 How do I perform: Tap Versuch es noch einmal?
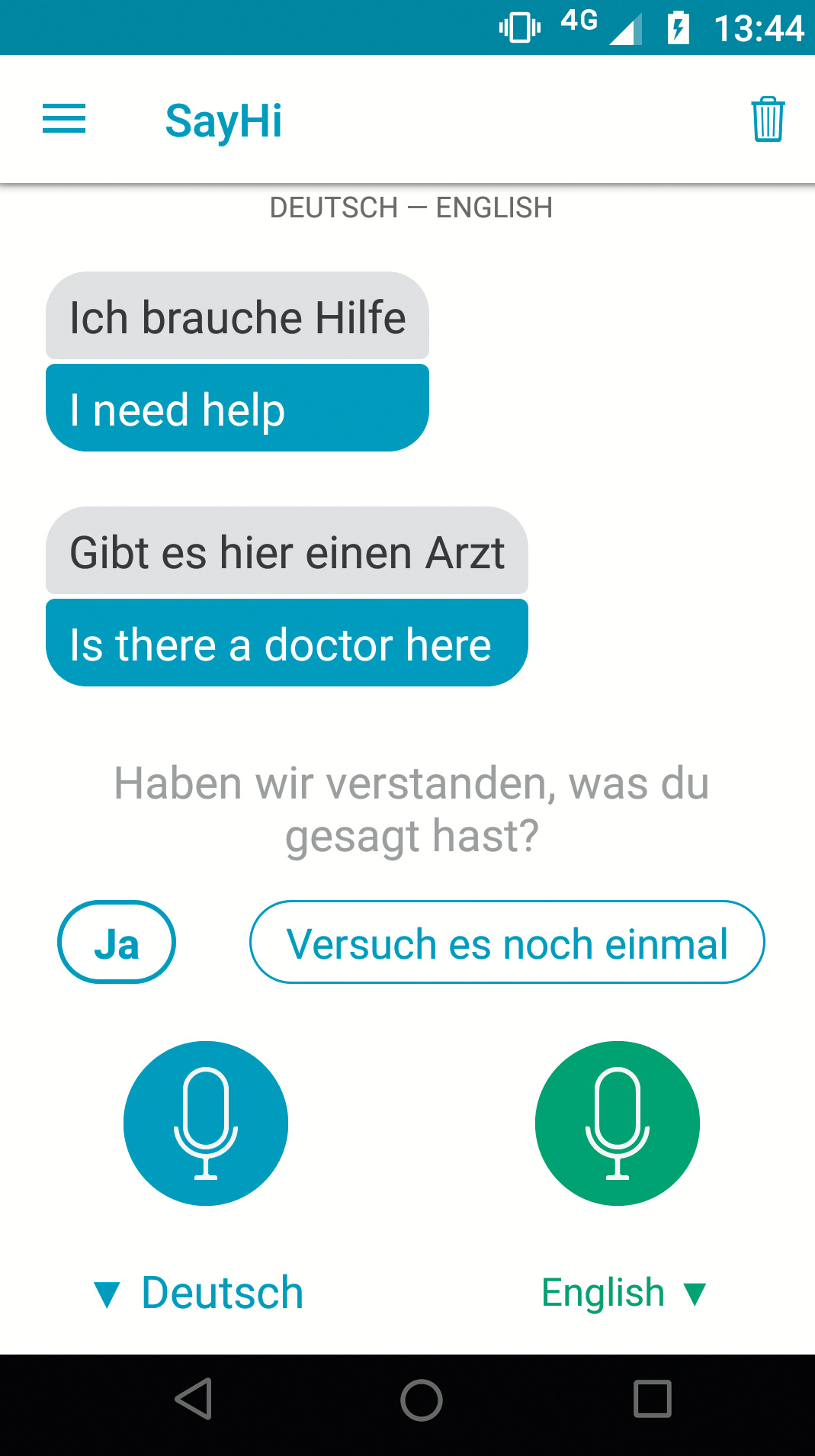[x=507, y=943]
